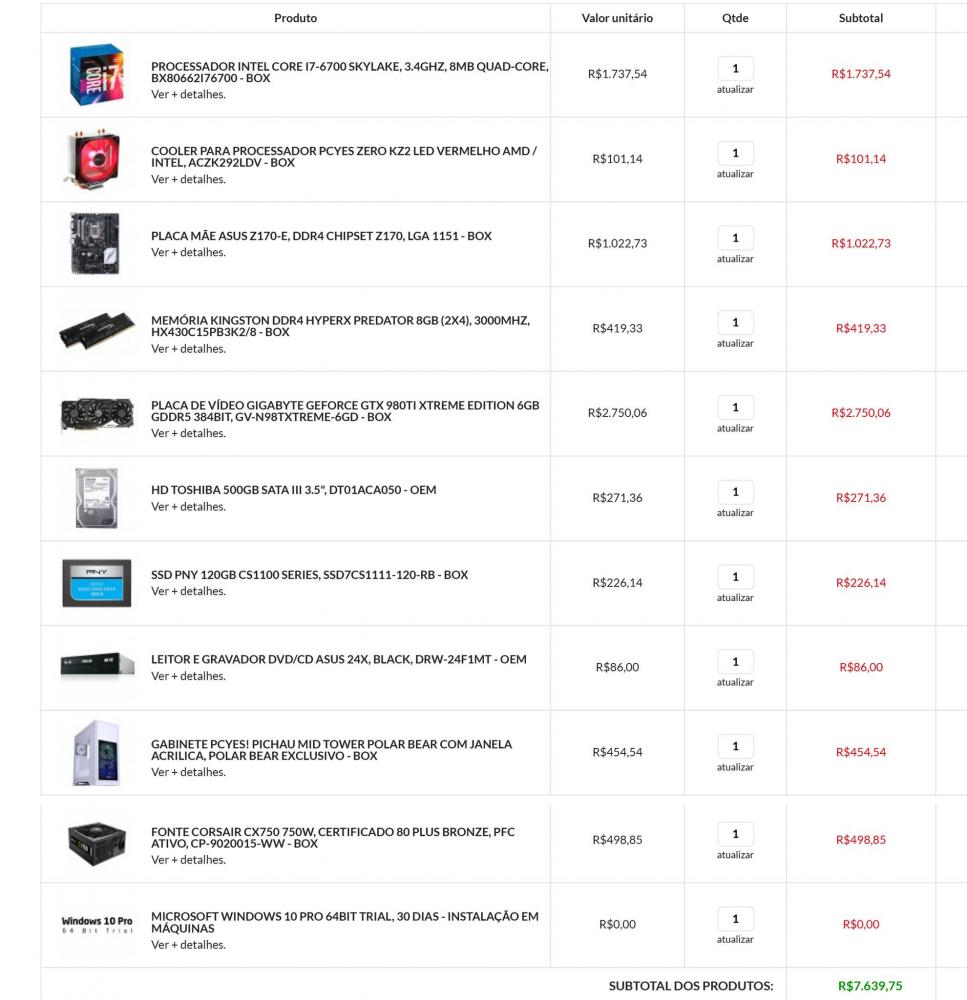The height and width of the screenshot is (1000, 967).
Task: Tap atualizar under PCYES Zero KZ2 cooler quantity
Action: tap(735, 174)
